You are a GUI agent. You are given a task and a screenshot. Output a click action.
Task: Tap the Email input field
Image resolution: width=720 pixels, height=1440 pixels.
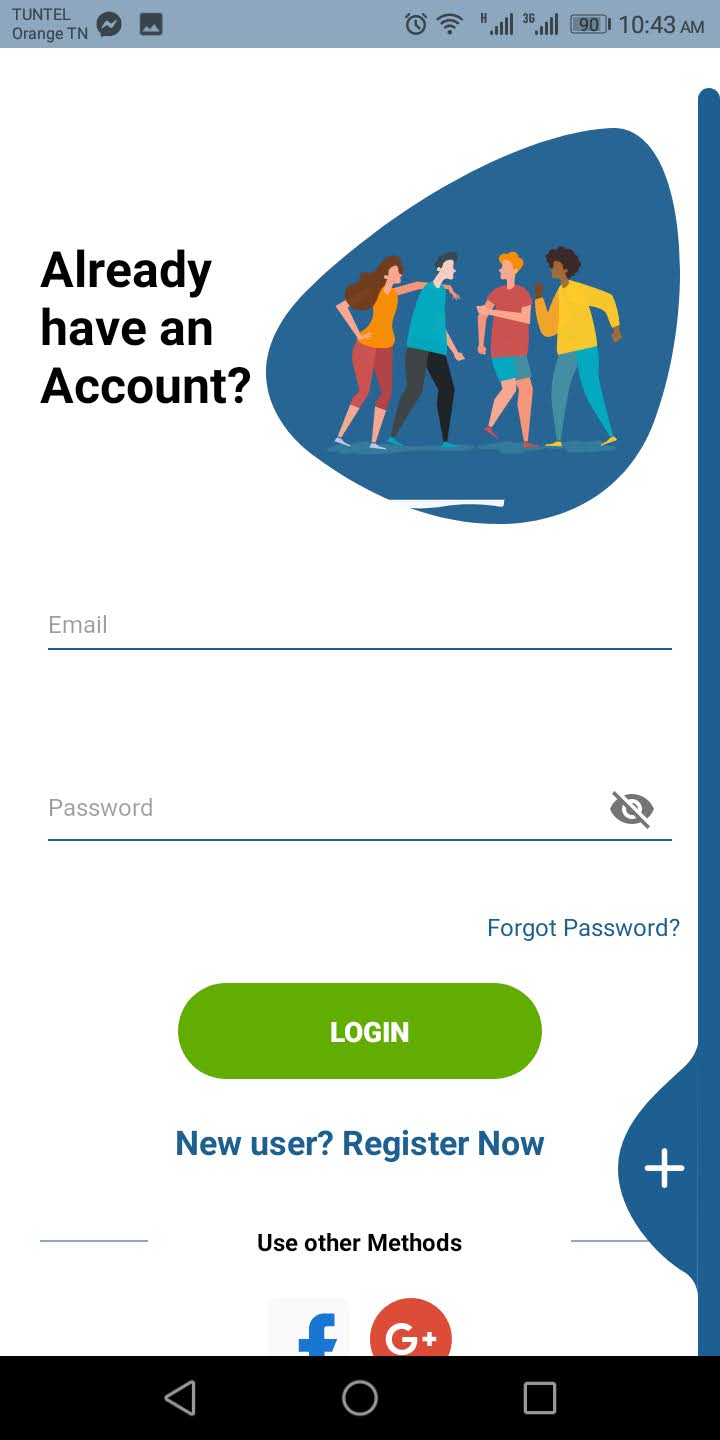(360, 625)
